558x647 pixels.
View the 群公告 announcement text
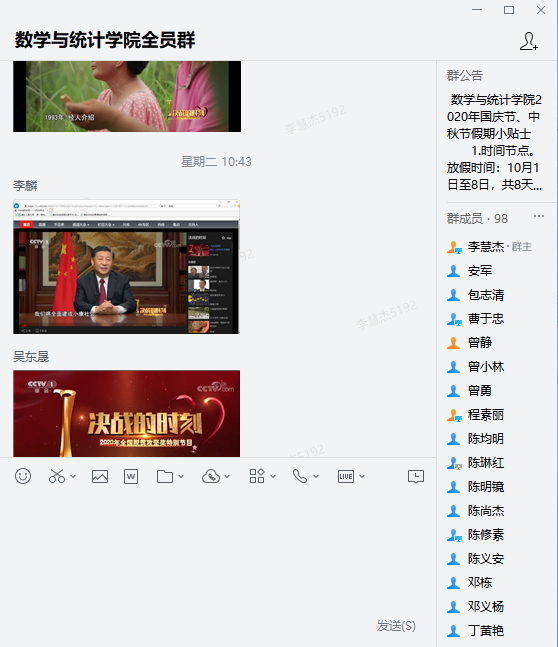pyautogui.click(x=494, y=142)
